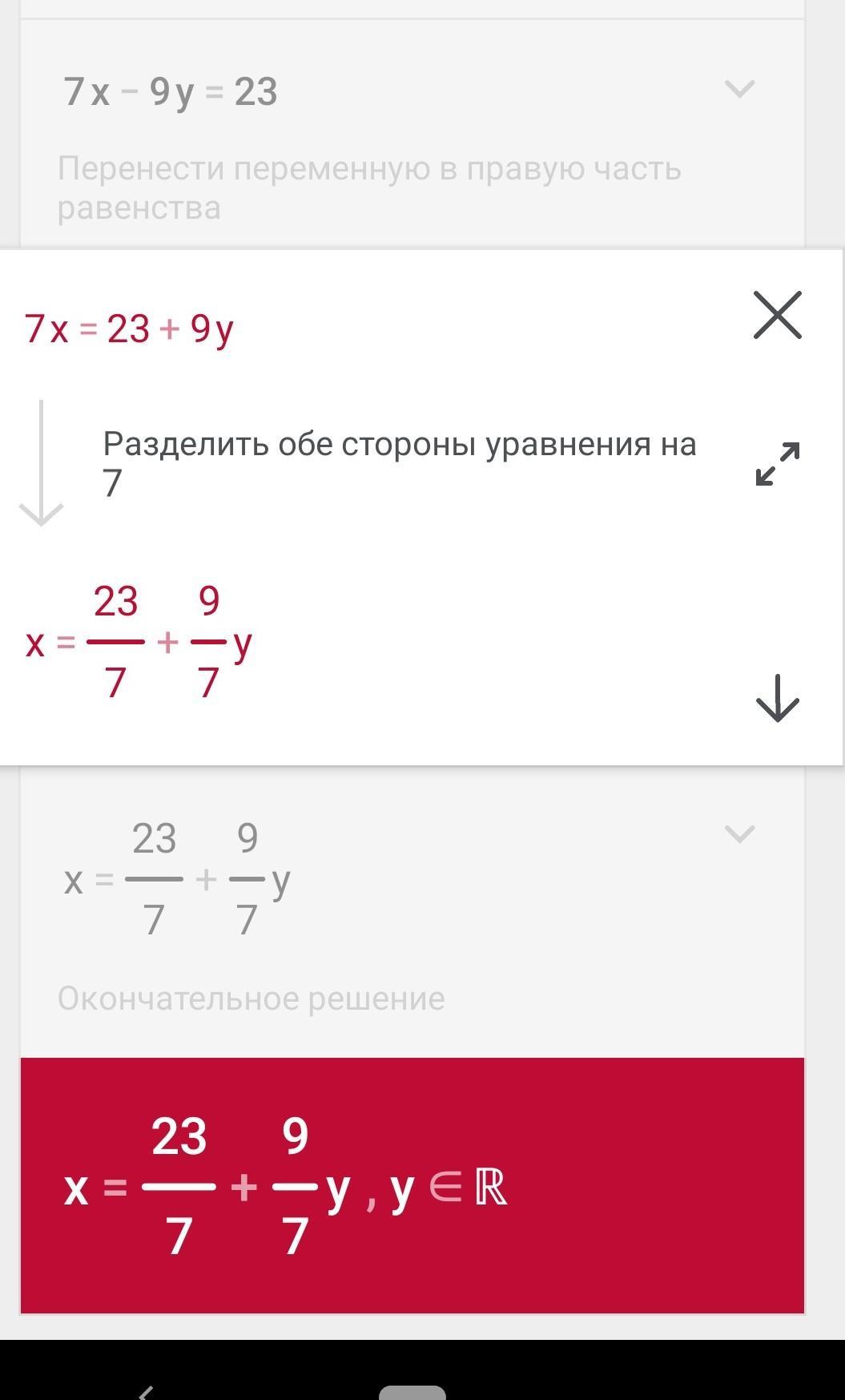This screenshot has width=845, height=1400.
Task: Go to next step with down arrow
Action: 777,698
